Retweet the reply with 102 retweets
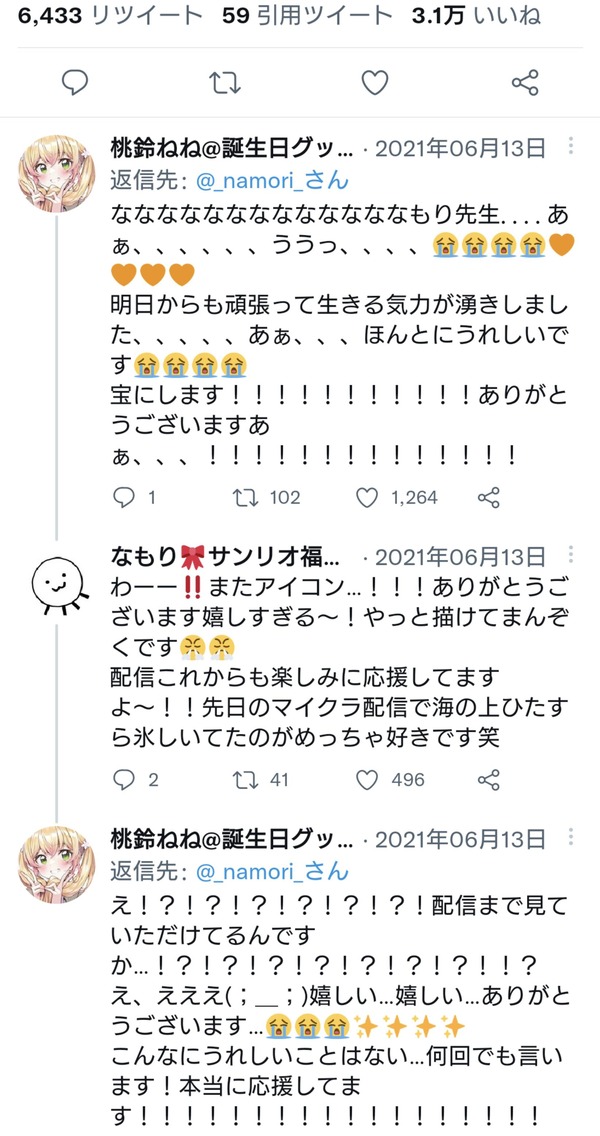The height and width of the screenshot is (1136, 600). 265,497
